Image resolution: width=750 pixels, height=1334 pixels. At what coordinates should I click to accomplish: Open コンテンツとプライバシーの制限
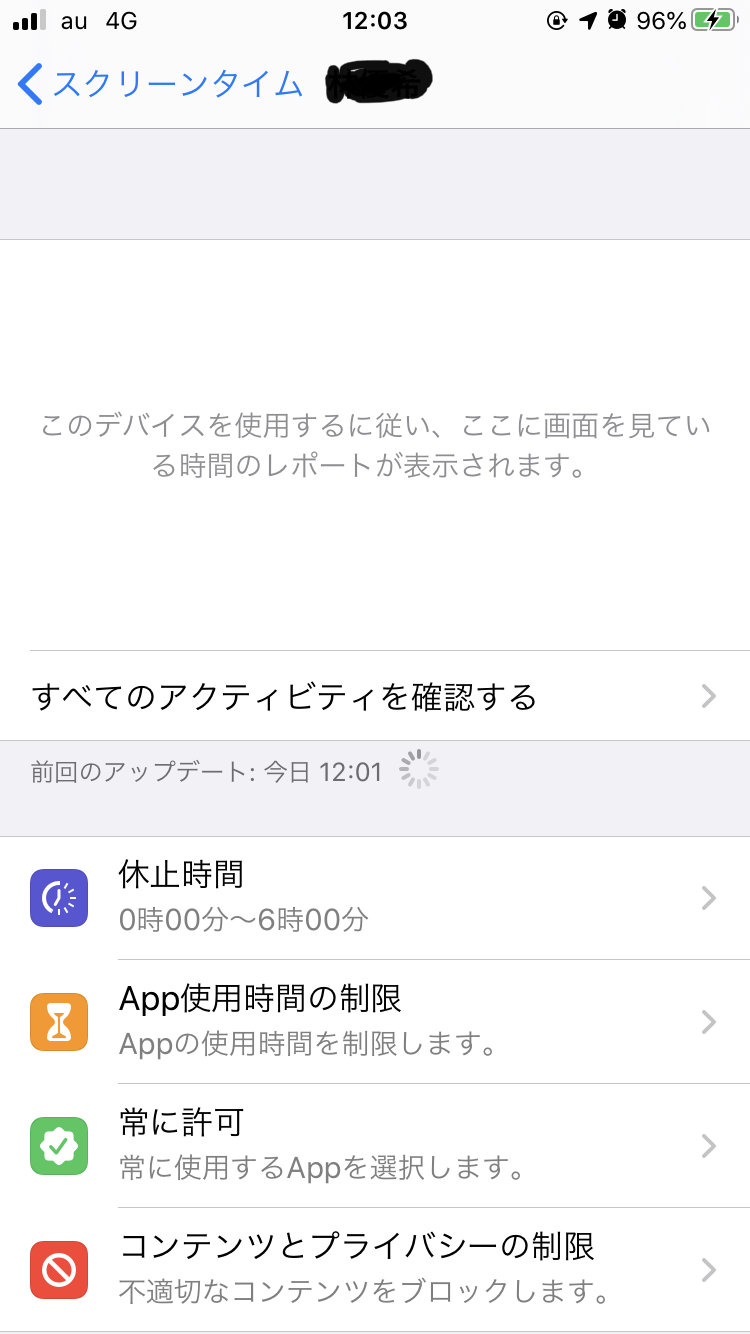[375, 1269]
